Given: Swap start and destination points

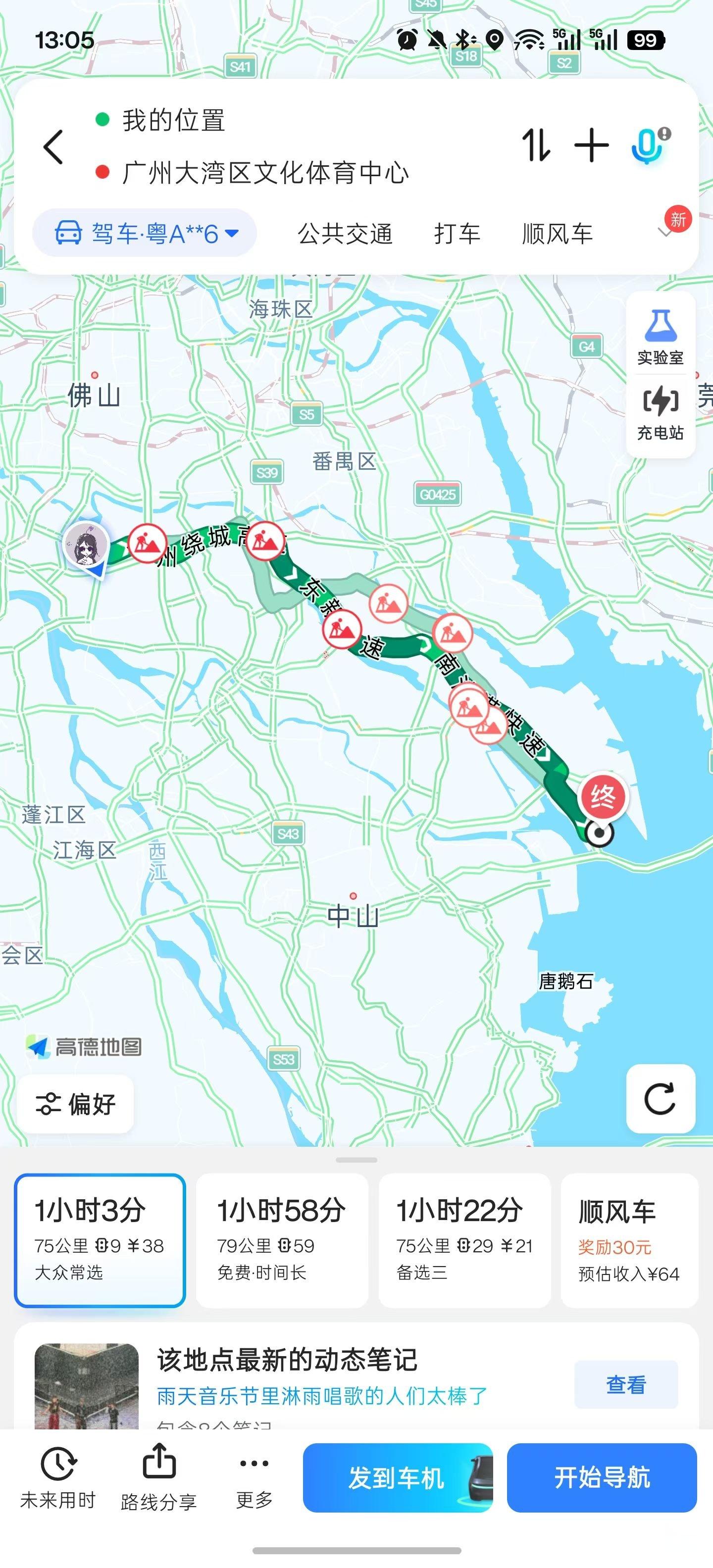Looking at the screenshot, I should 536,146.
